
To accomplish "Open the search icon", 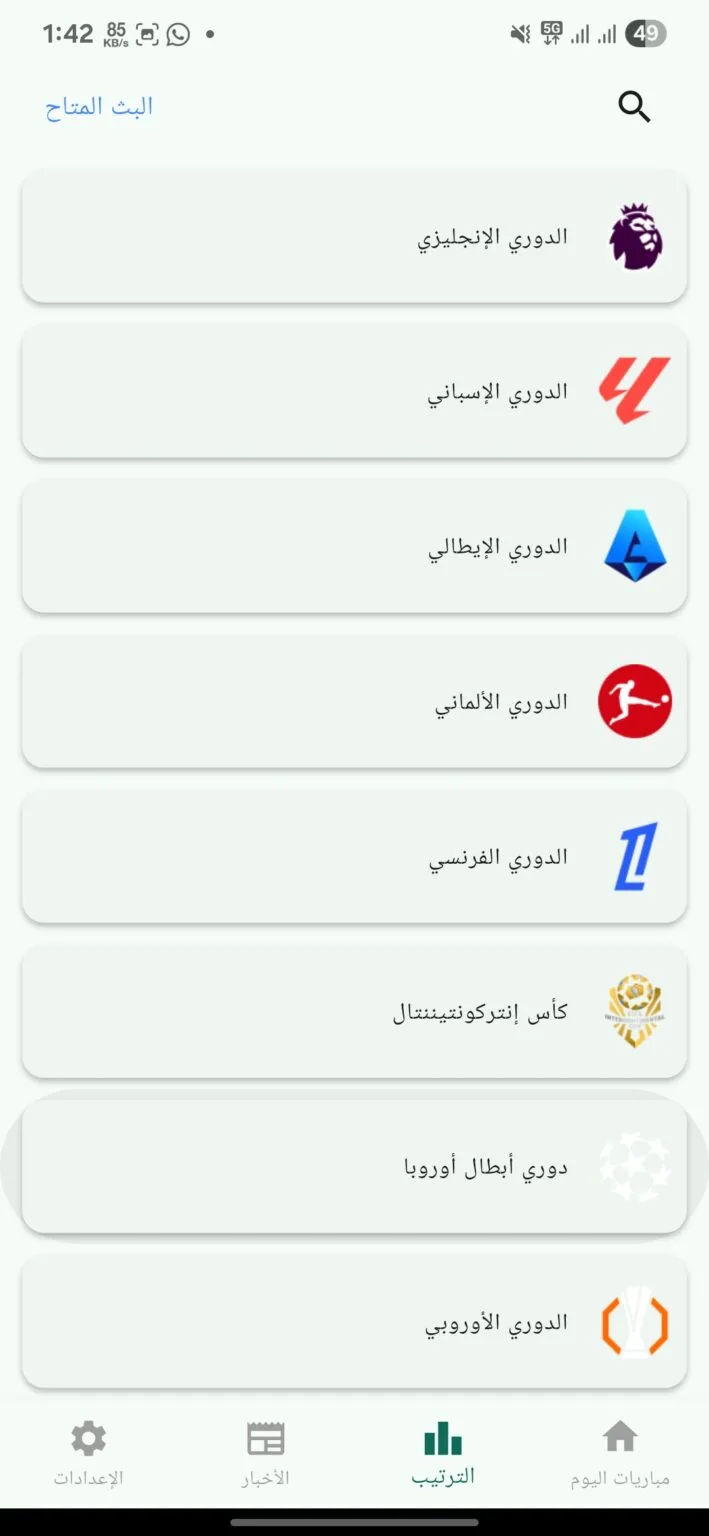I will coord(634,106).
